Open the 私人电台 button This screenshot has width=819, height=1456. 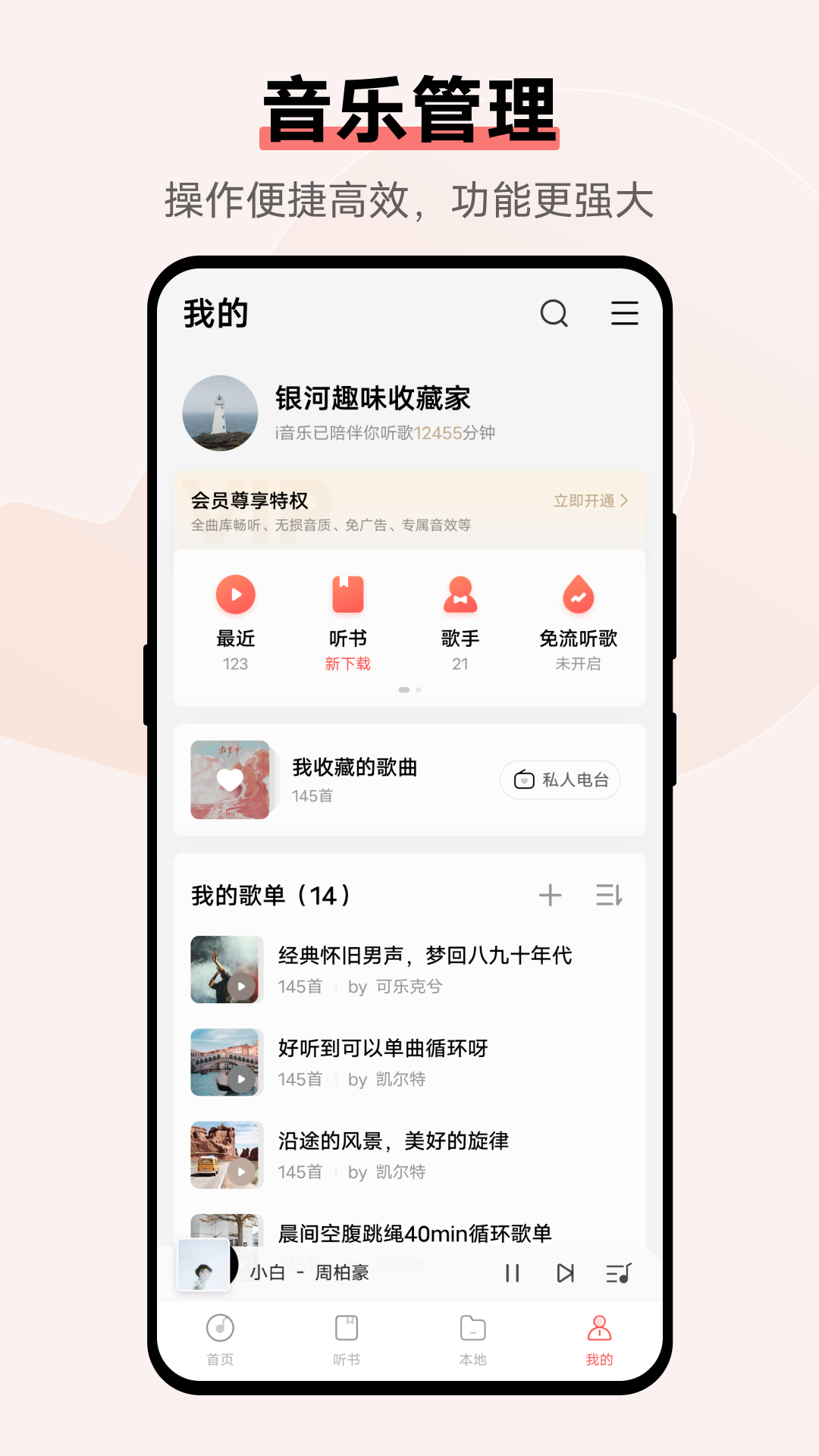tap(560, 780)
